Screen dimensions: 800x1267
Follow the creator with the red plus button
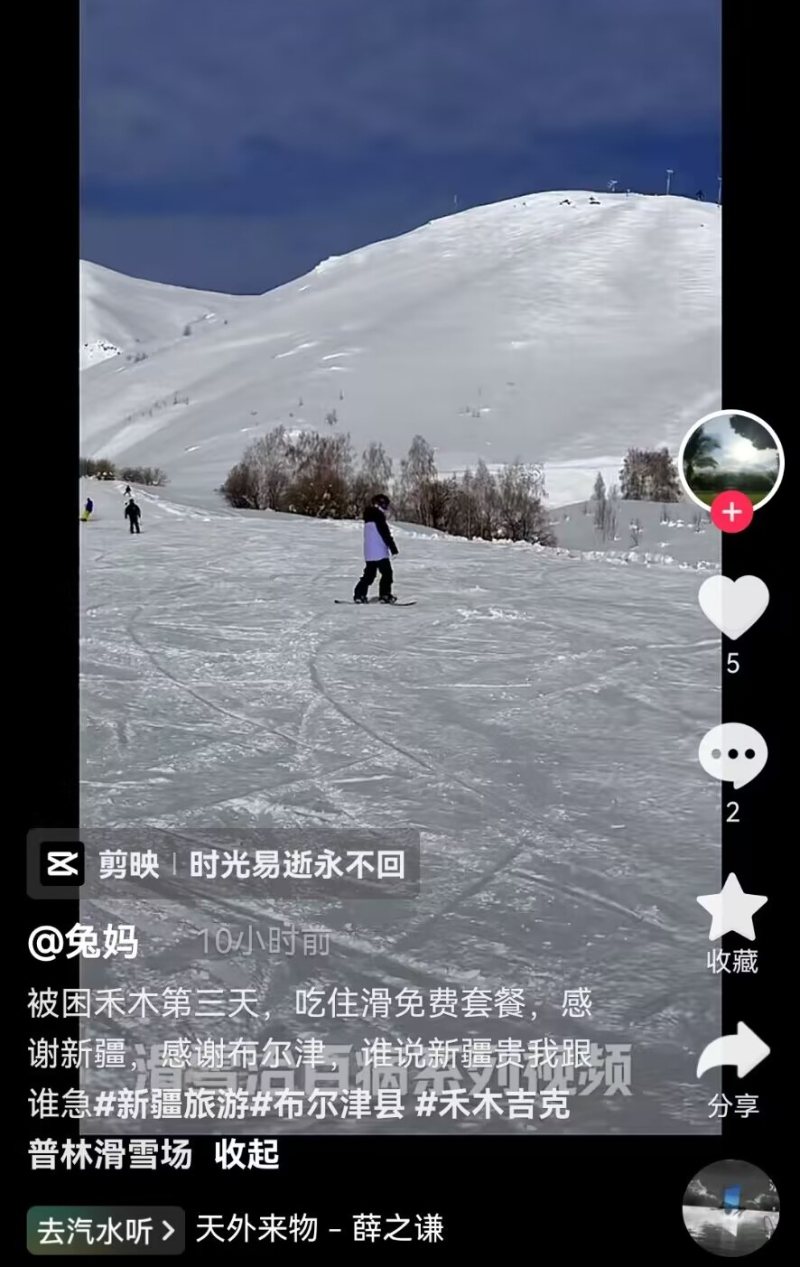click(x=732, y=513)
